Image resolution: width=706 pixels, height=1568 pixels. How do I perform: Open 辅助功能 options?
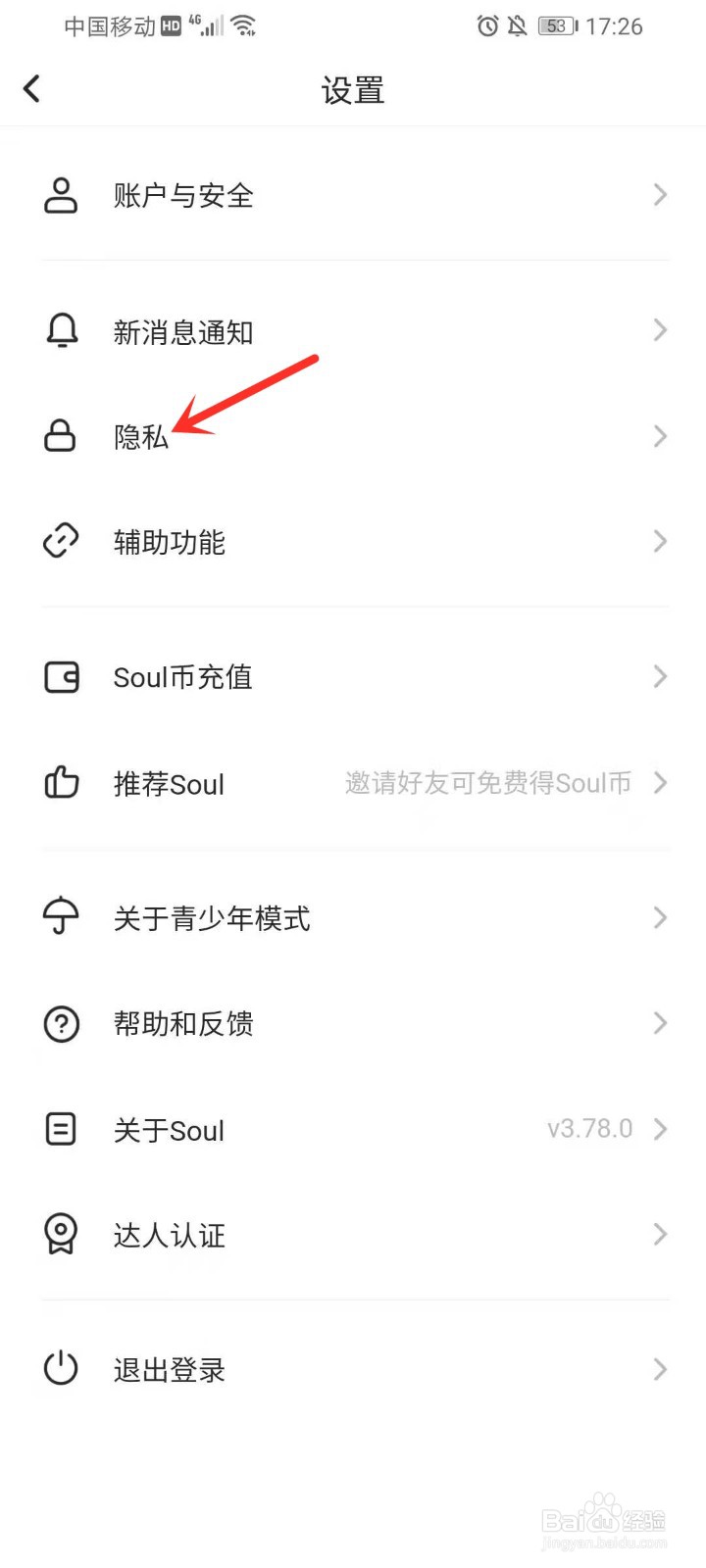pyautogui.click(x=169, y=542)
